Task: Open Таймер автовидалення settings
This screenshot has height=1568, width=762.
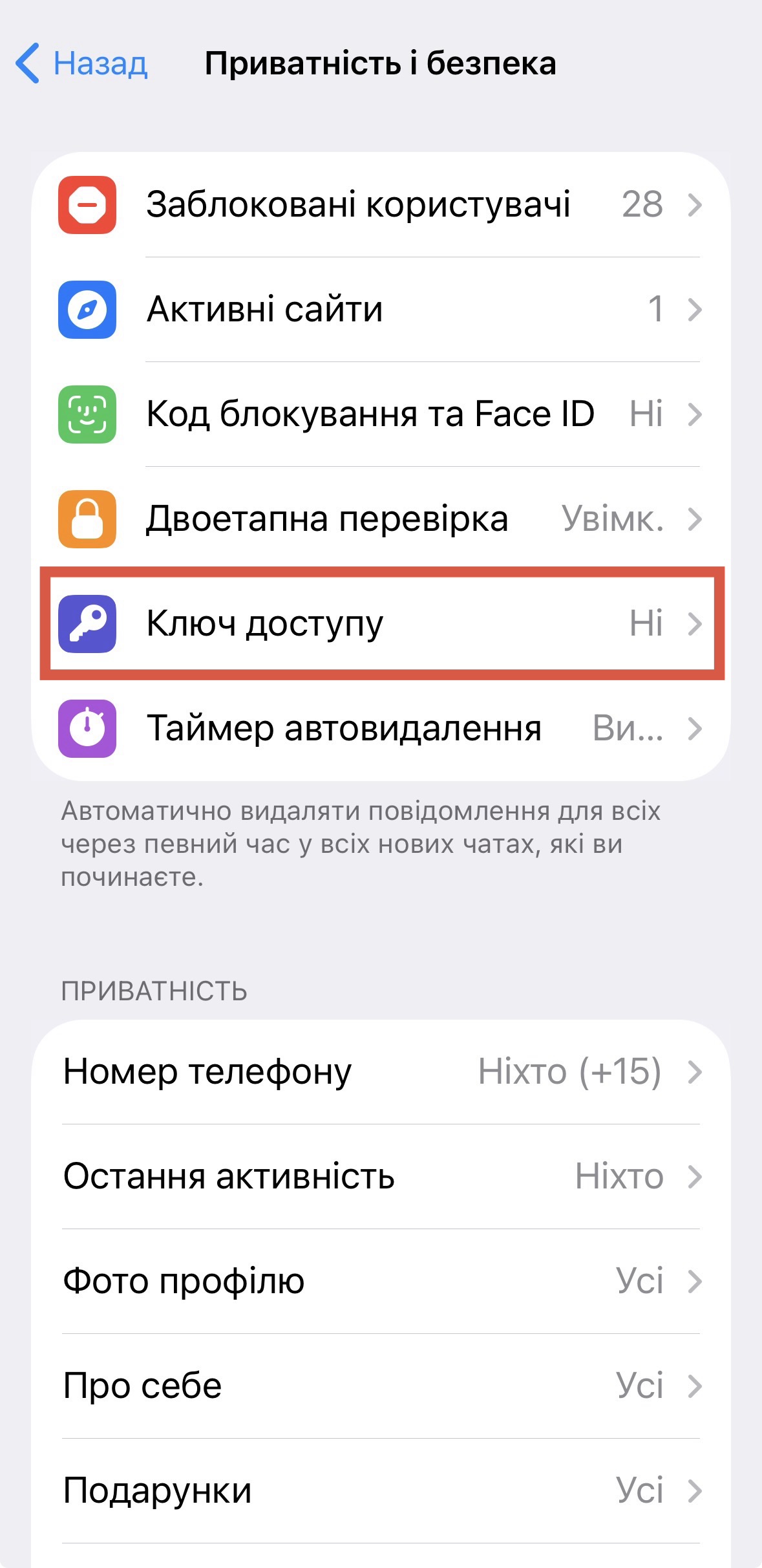Action: 380,728
